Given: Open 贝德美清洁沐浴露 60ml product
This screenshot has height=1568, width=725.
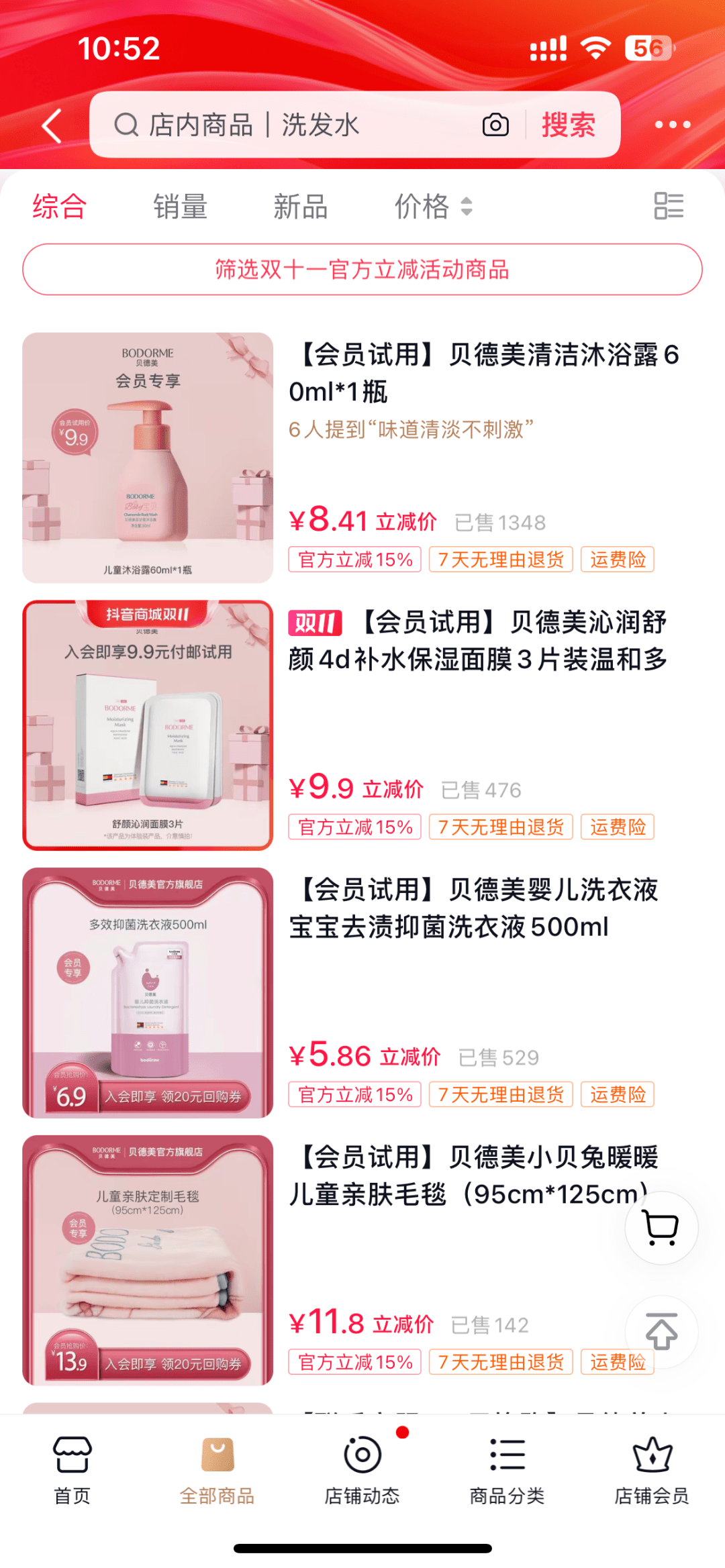Looking at the screenshot, I should click(x=483, y=373).
